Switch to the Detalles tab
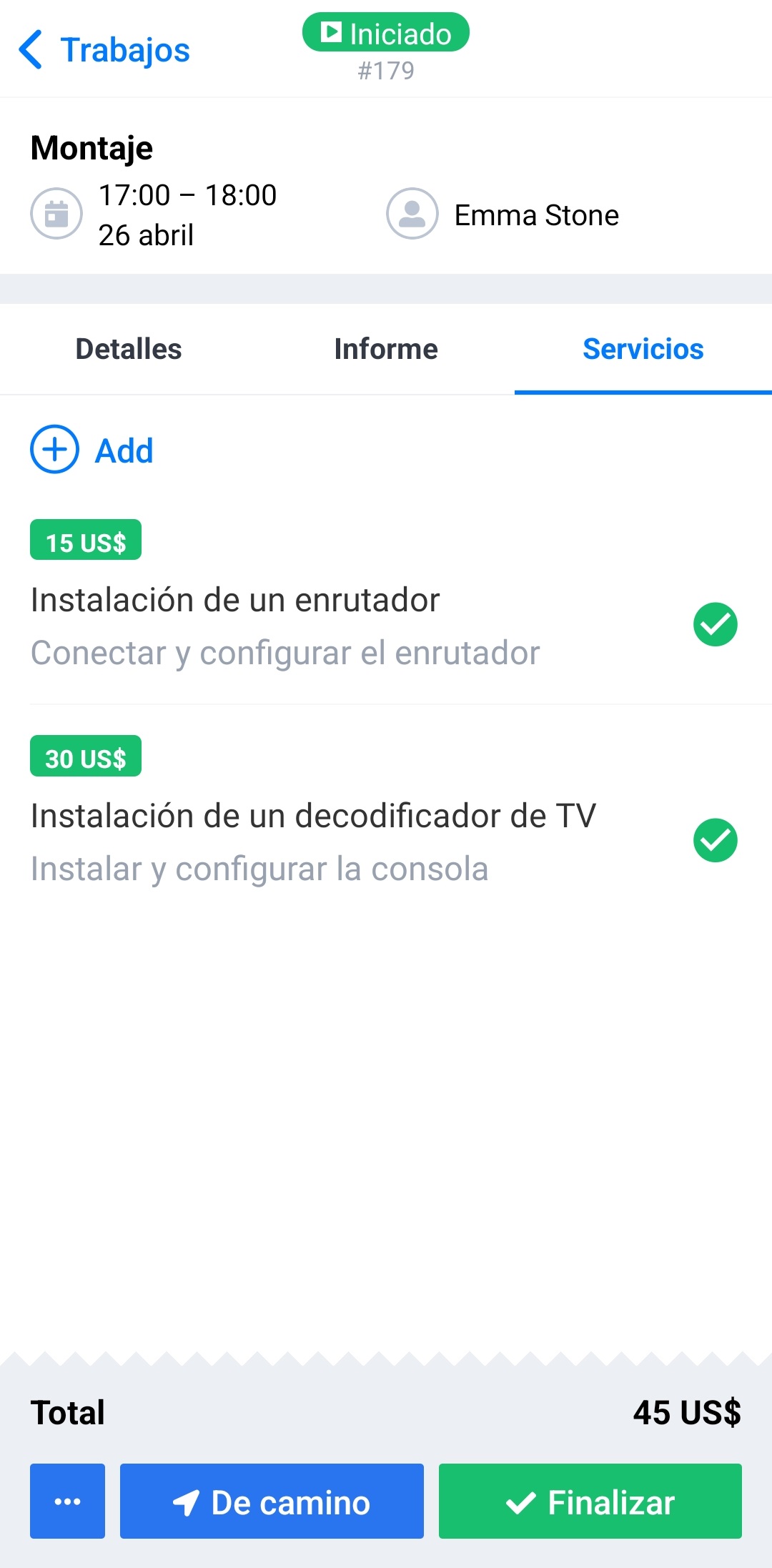This screenshot has width=772, height=1568. (x=129, y=350)
